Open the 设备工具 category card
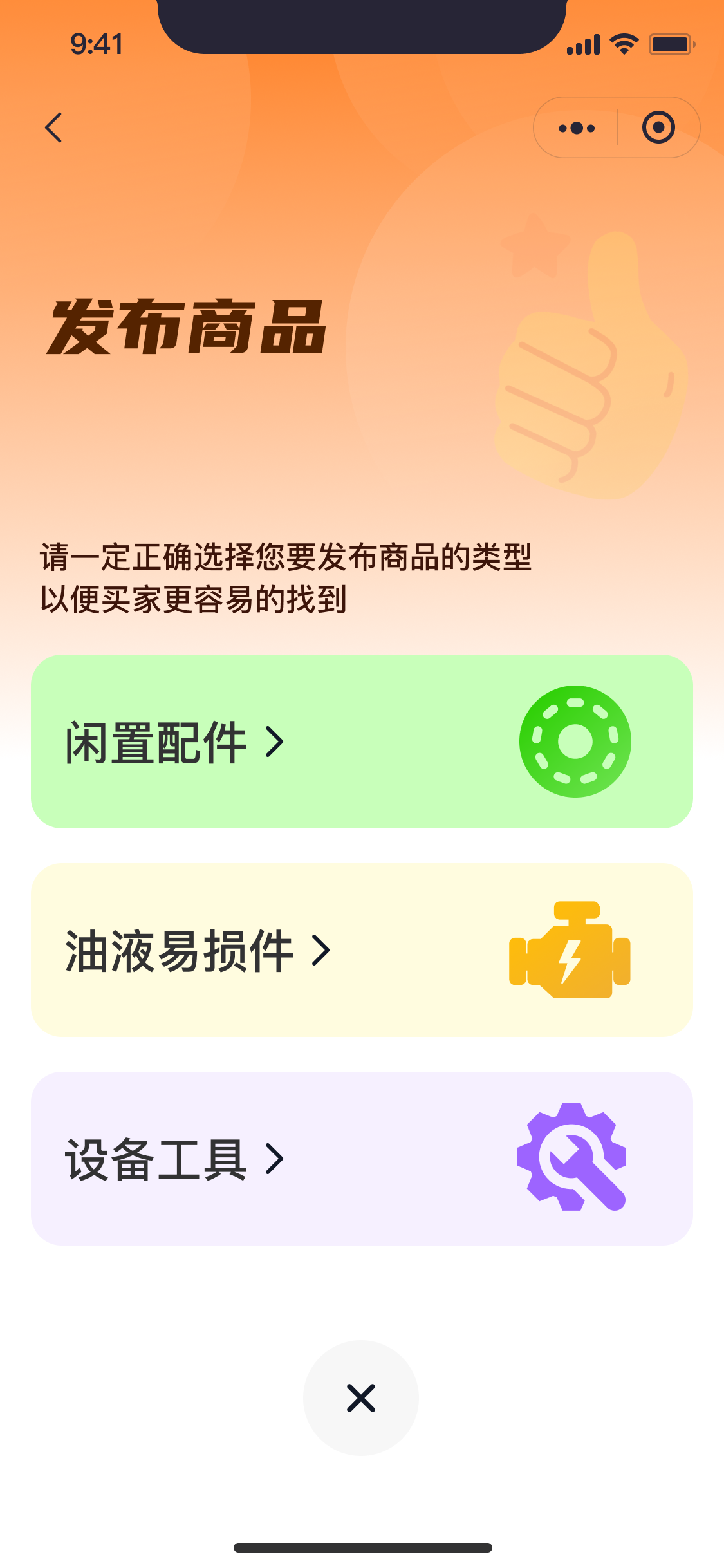The height and width of the screenshot is (1568, 724). coord(362,1159)
